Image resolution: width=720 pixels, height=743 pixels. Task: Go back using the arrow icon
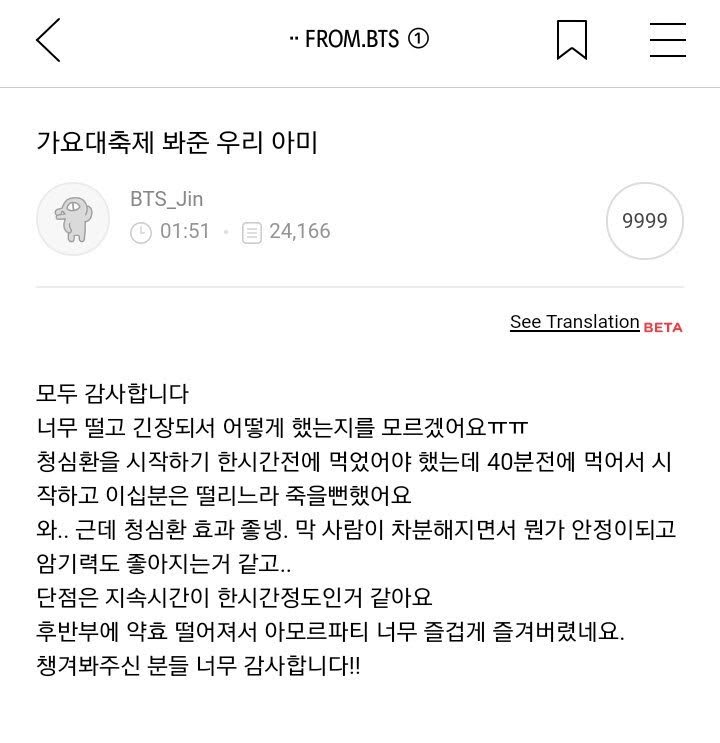point(48,40)
